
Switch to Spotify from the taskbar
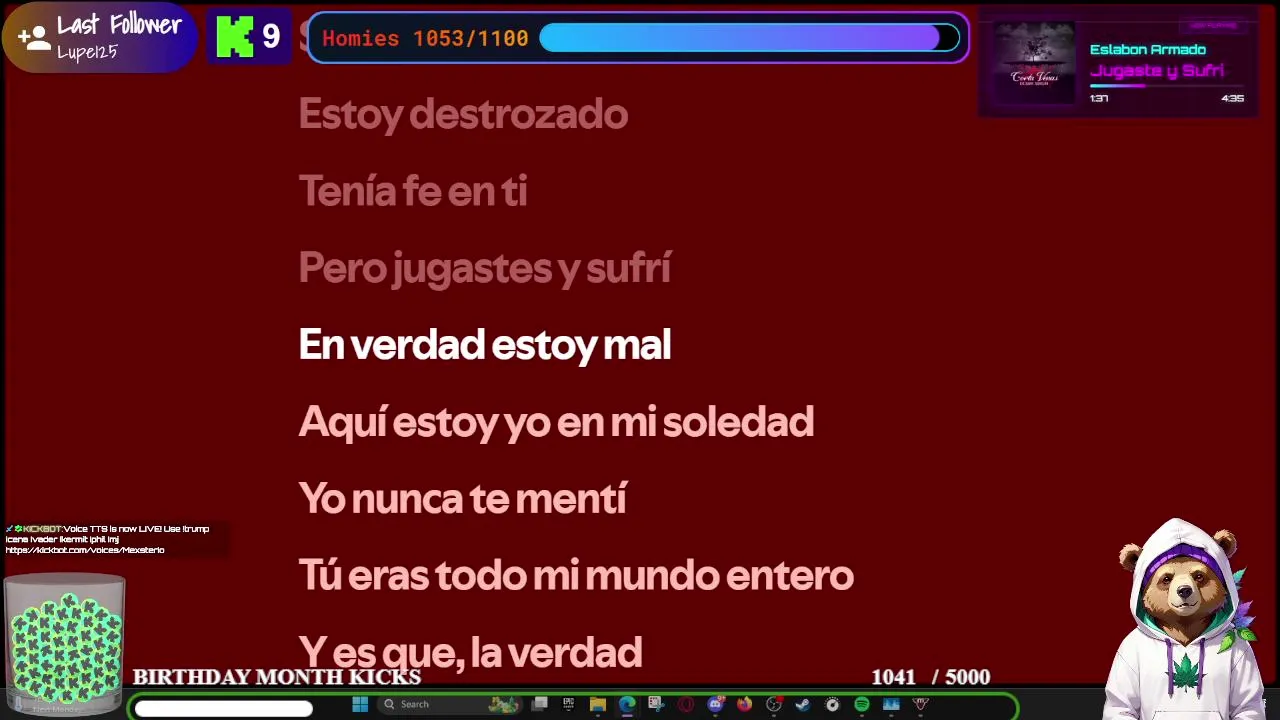pos(861,704)
